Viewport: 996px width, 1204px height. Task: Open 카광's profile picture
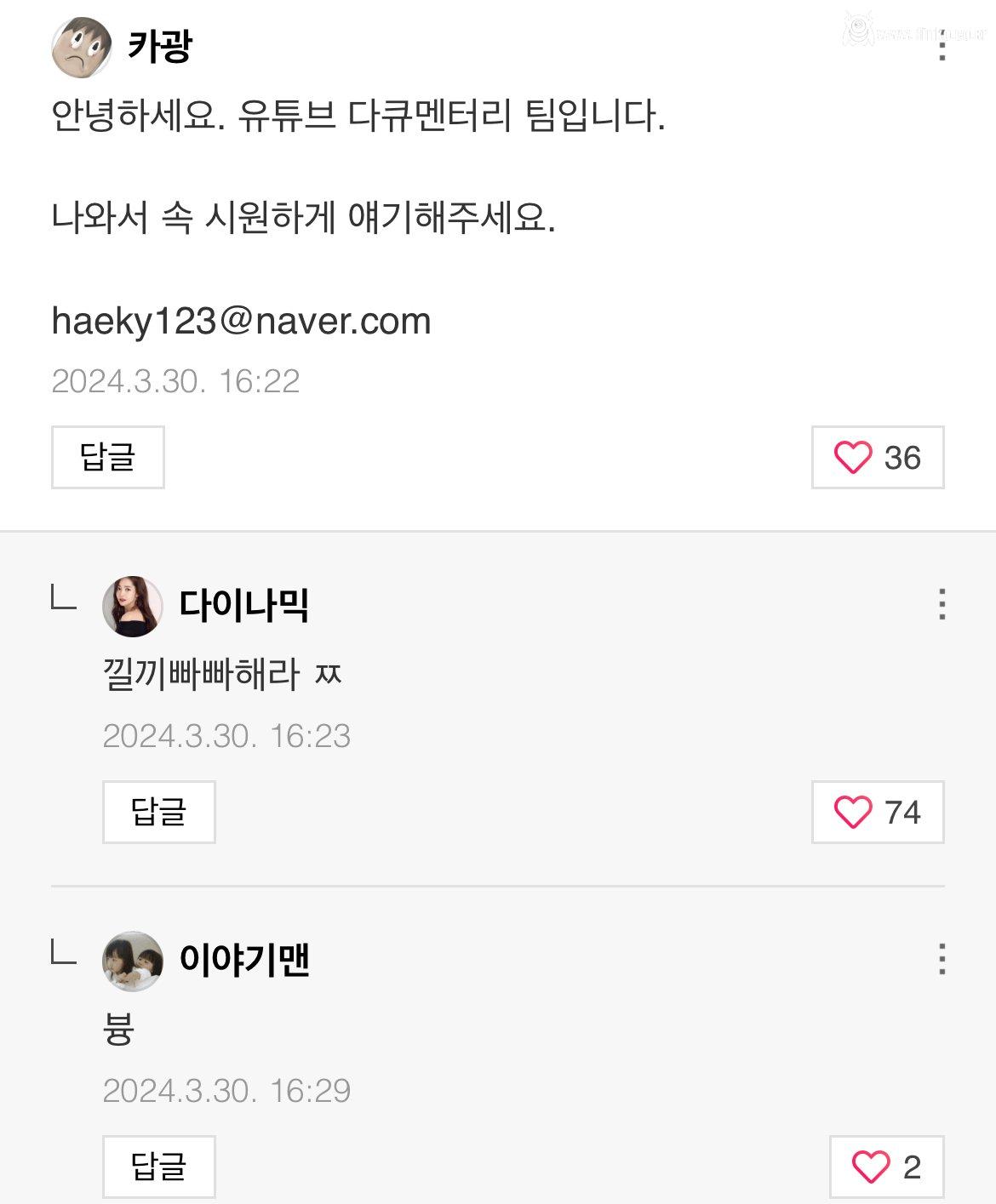coord(82,47)
